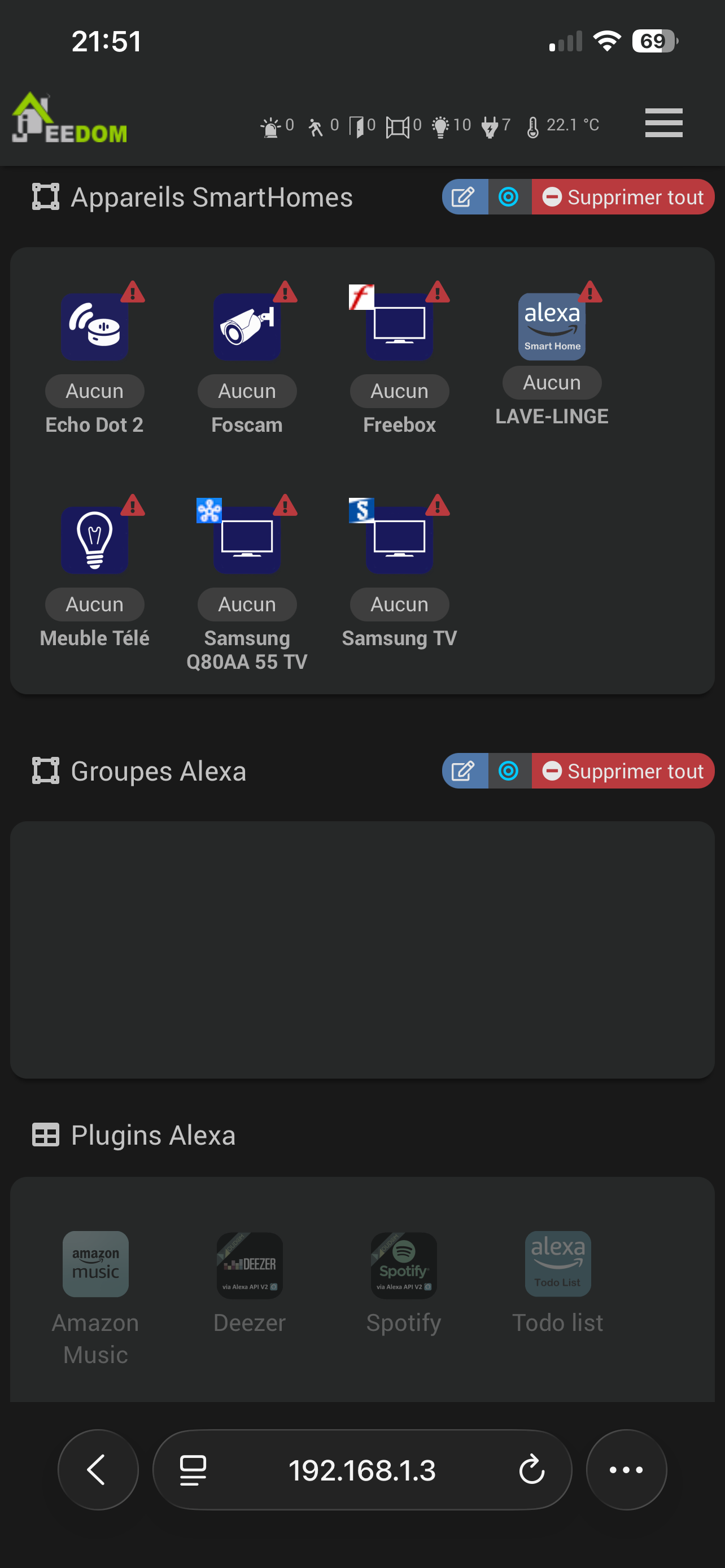Open the Freebox device card
Image resolution: width=725 pixels, height=1568 pixels.
click(x=399, y=327)
